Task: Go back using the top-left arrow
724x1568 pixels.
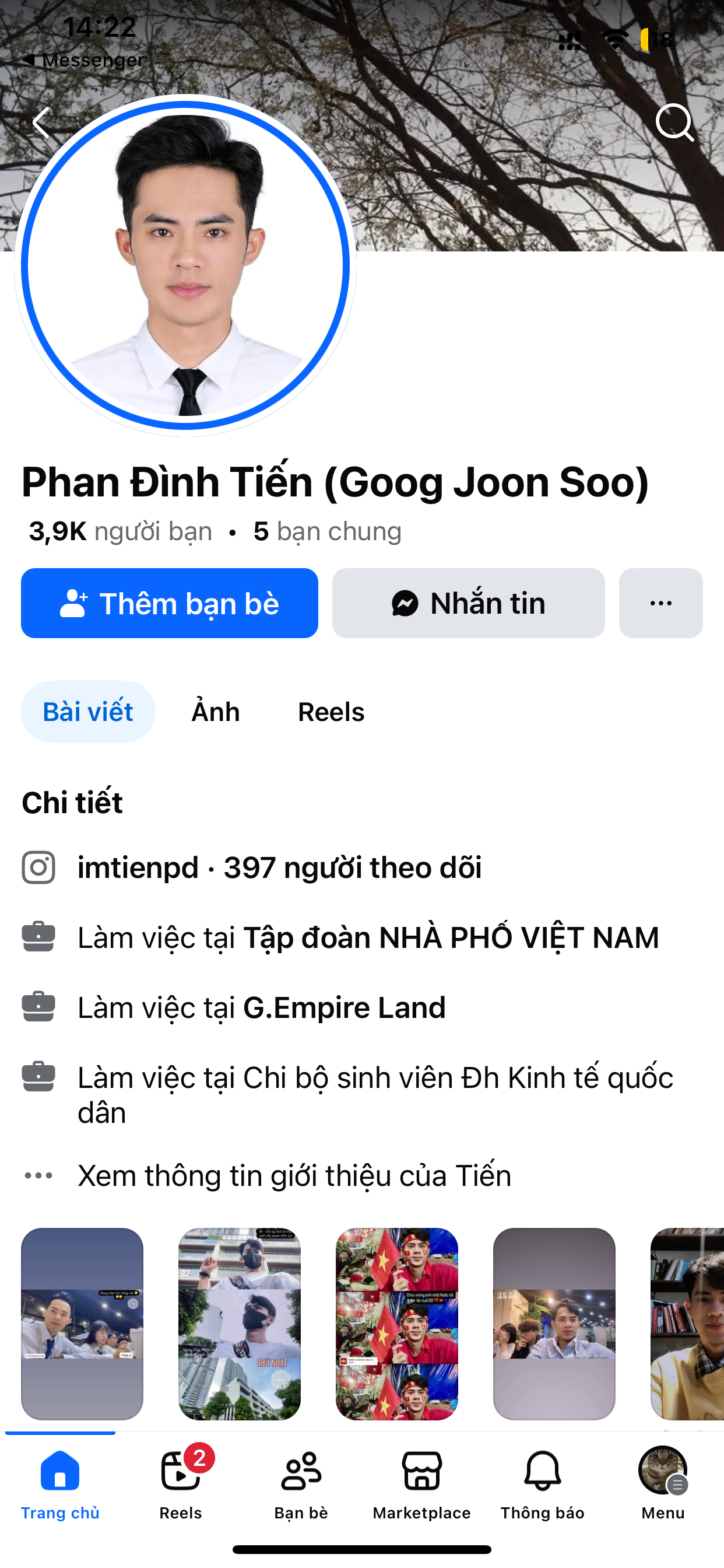Action: (41, 123)
